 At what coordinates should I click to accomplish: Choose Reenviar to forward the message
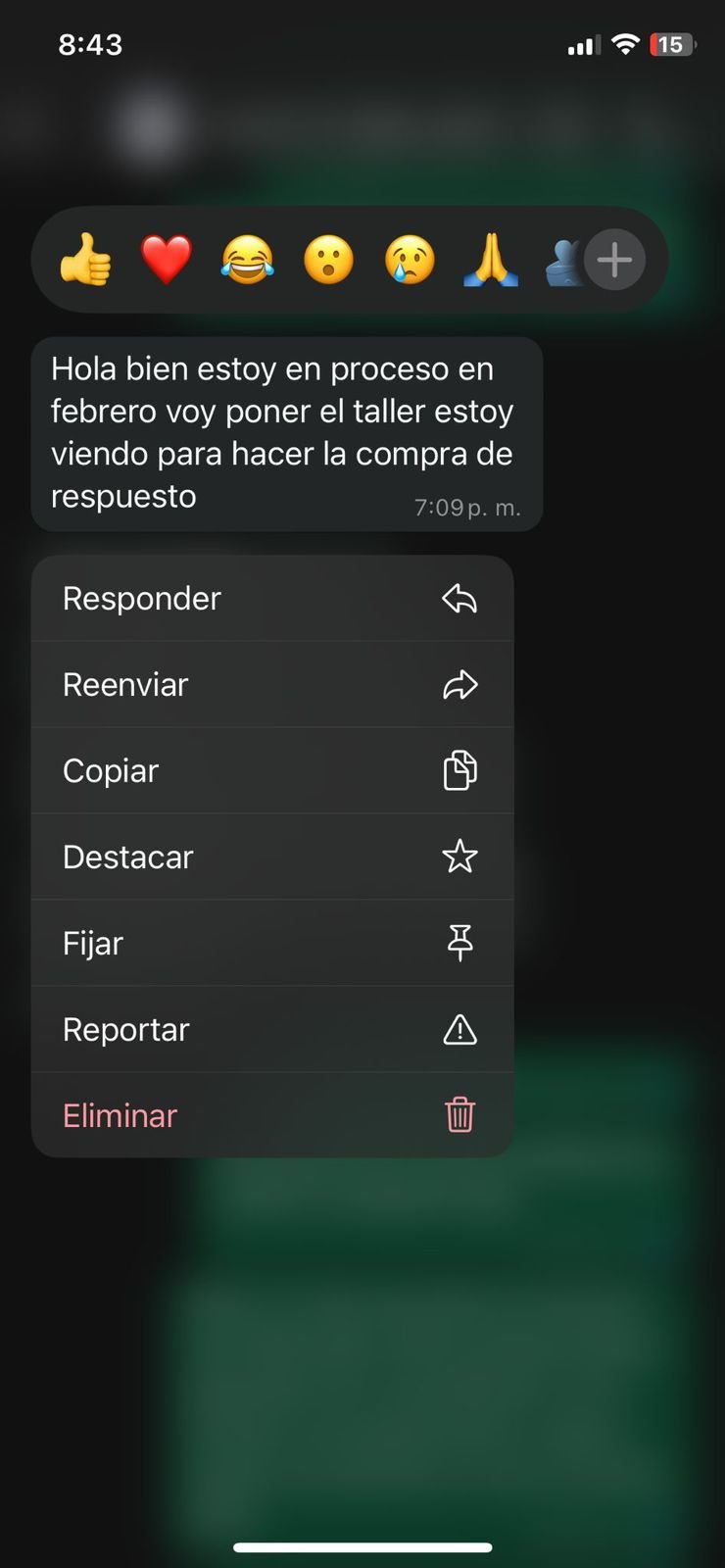click(x=272, y=685)
